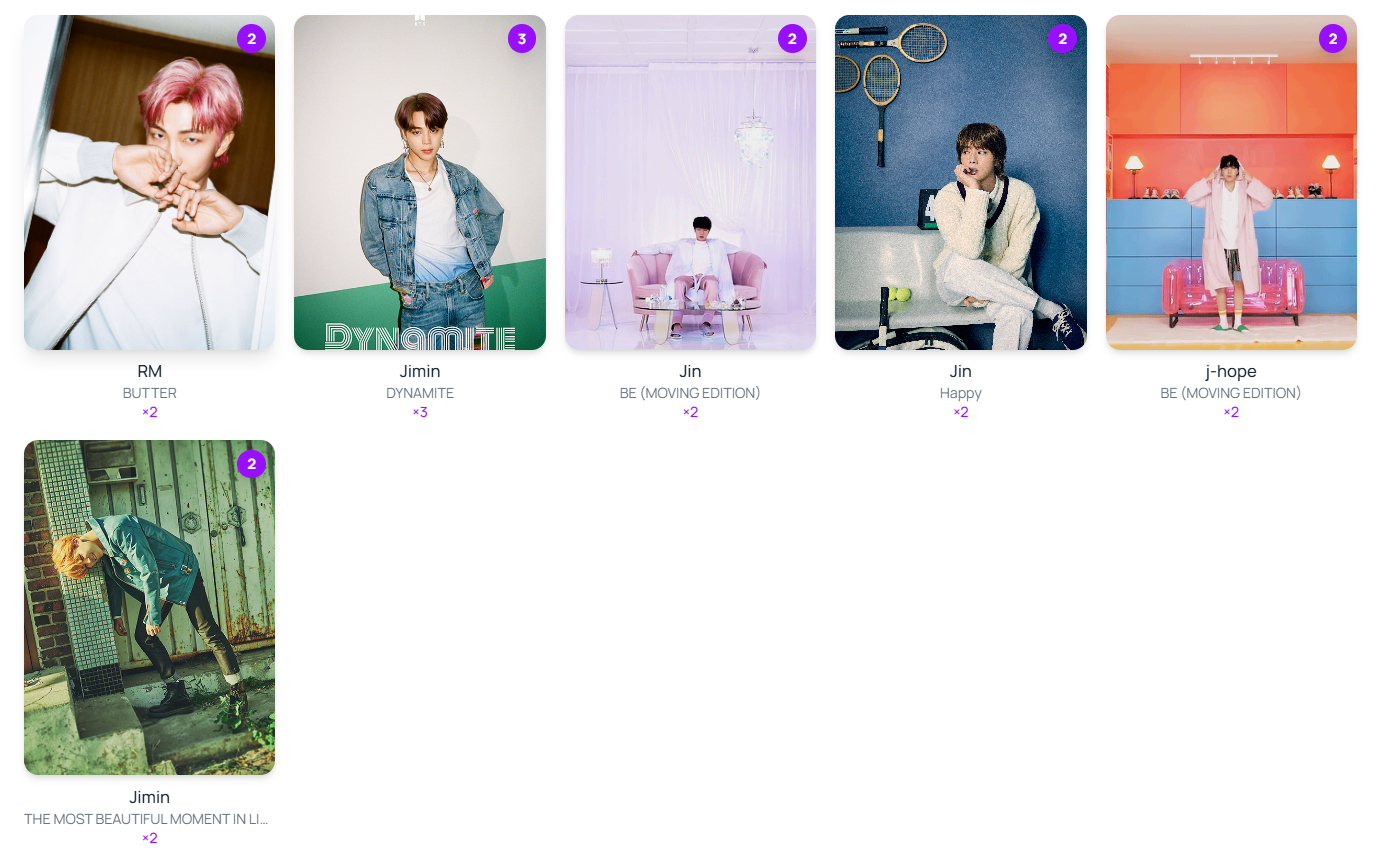Select Jin's BE (MOVING EDITION) card
1385x868 pixels.
coord(690,182)
